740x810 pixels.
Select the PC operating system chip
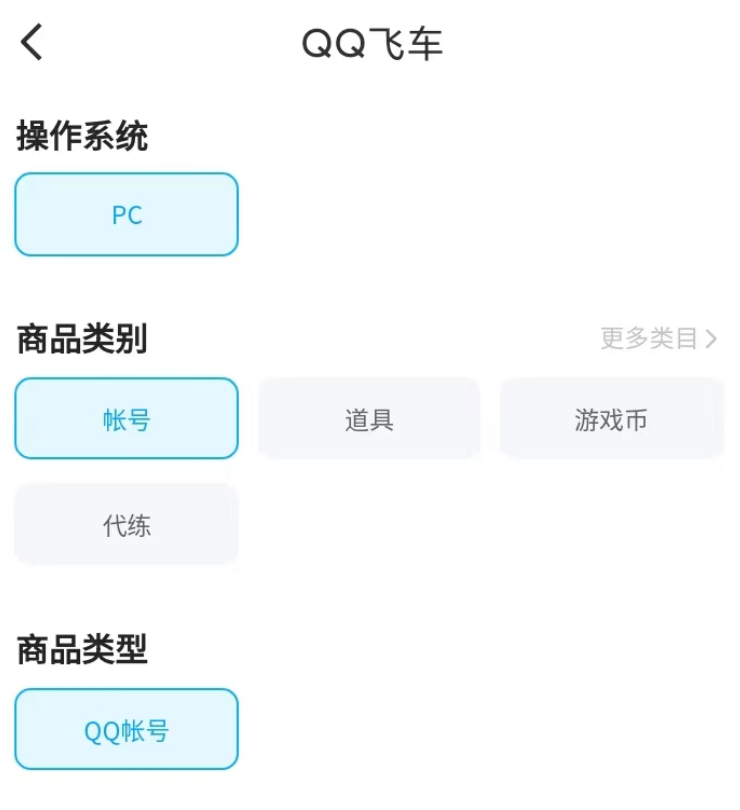127,215
